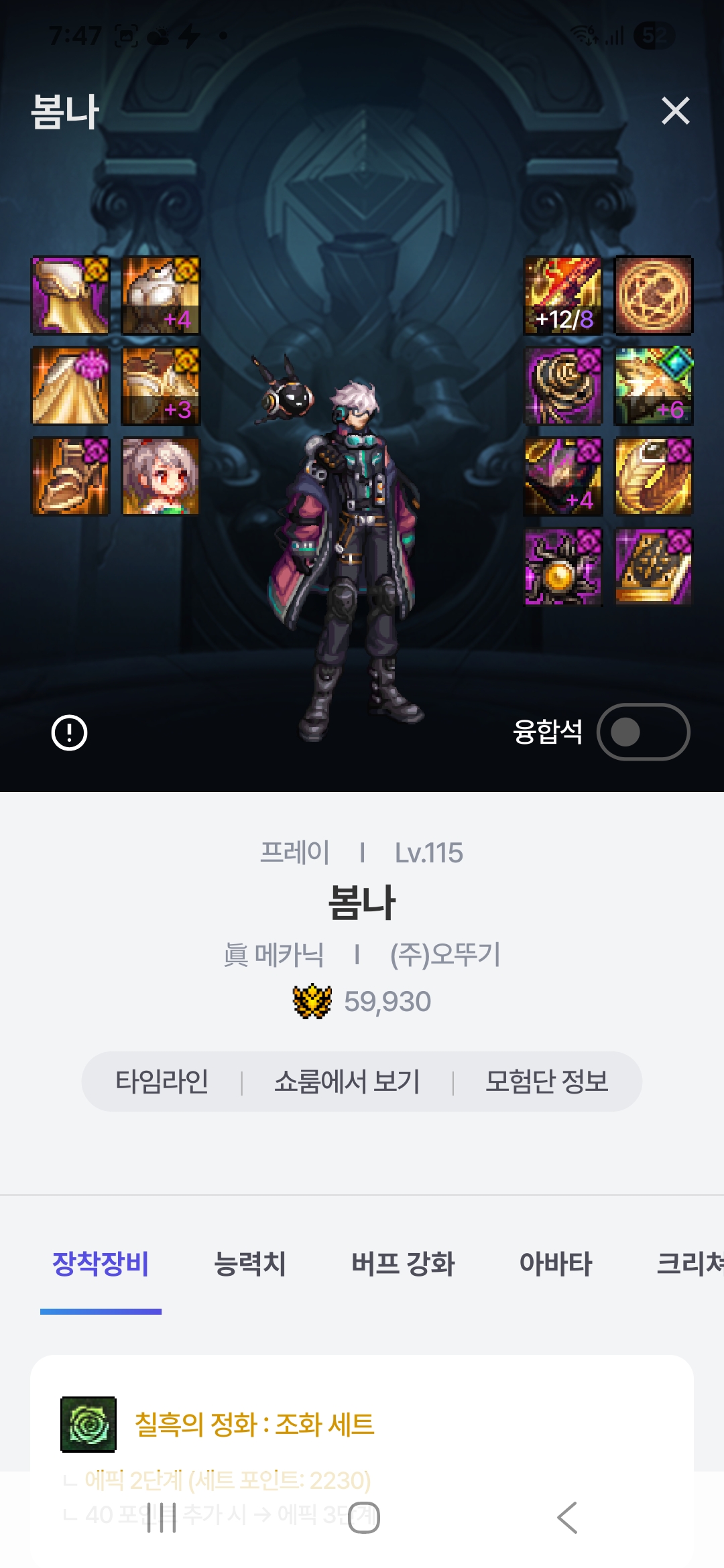Open the +12/8 weapon item
The height and width of the screenshot is (1568, 724).
click(x=563, y=296)
